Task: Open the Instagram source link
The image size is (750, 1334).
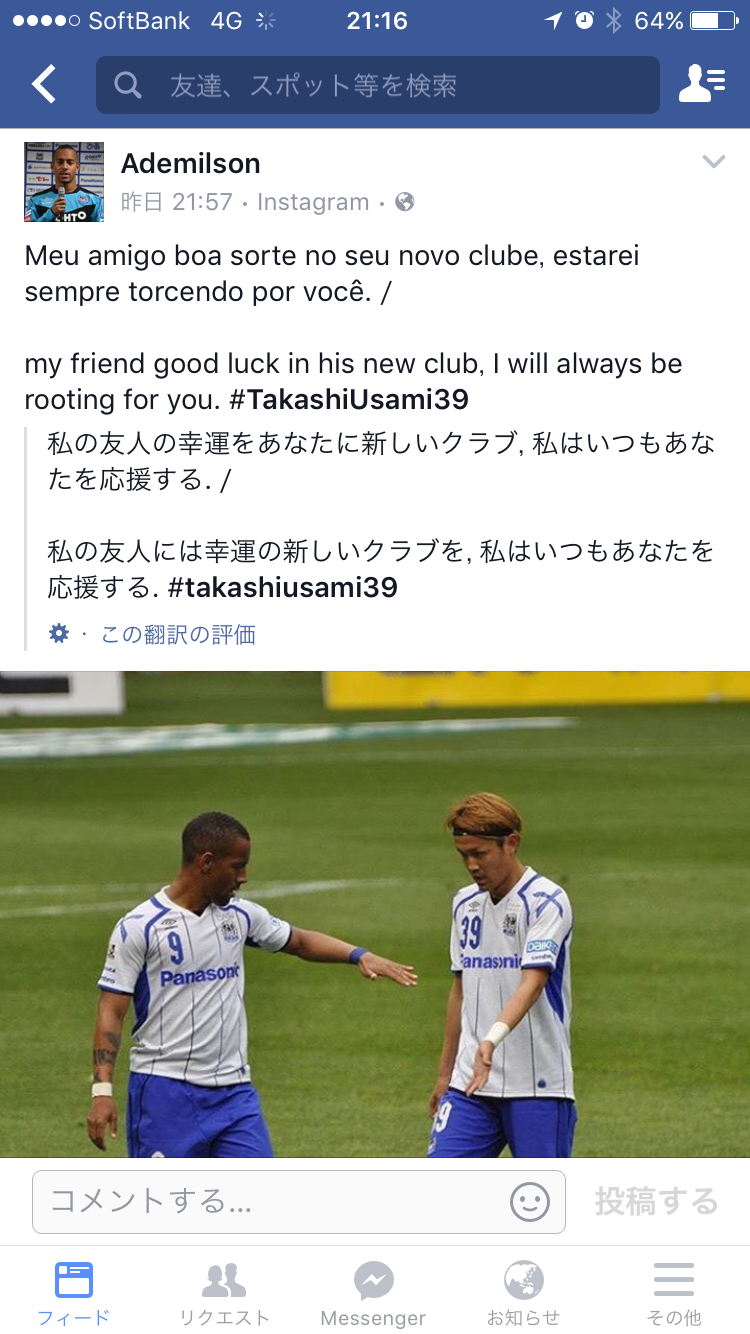Action: pos(313,202)
